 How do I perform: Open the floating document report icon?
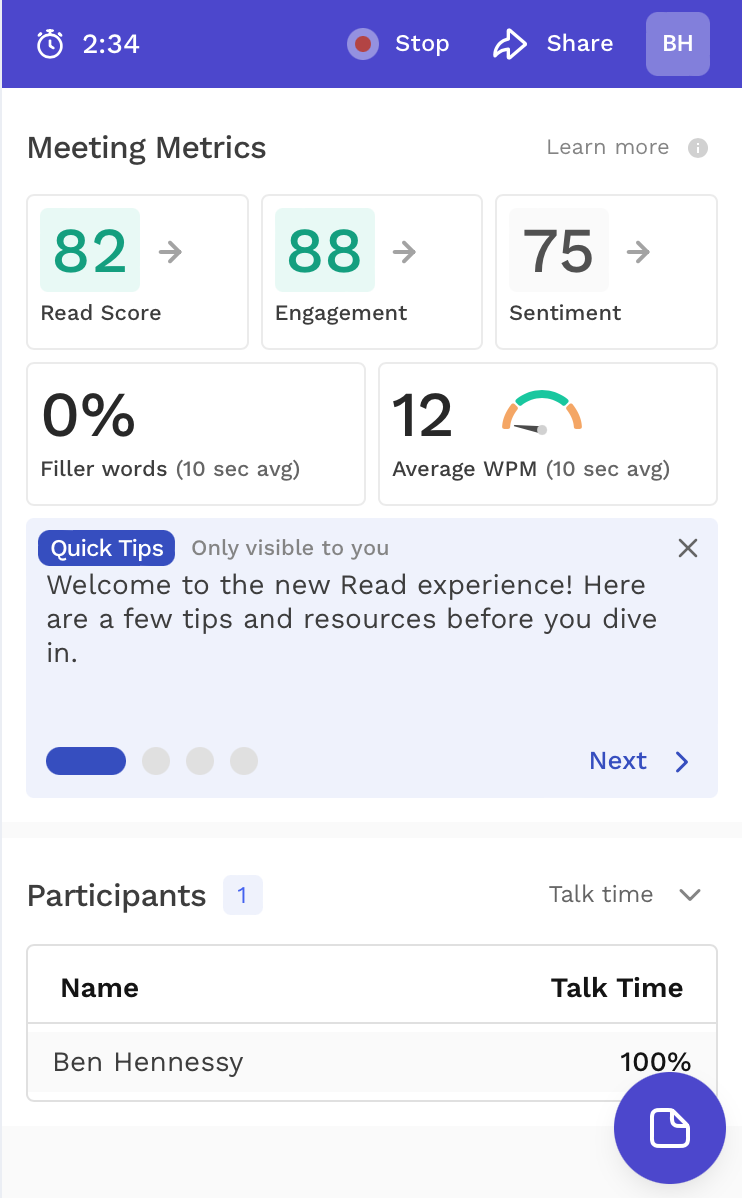(x=669, y=1127)
